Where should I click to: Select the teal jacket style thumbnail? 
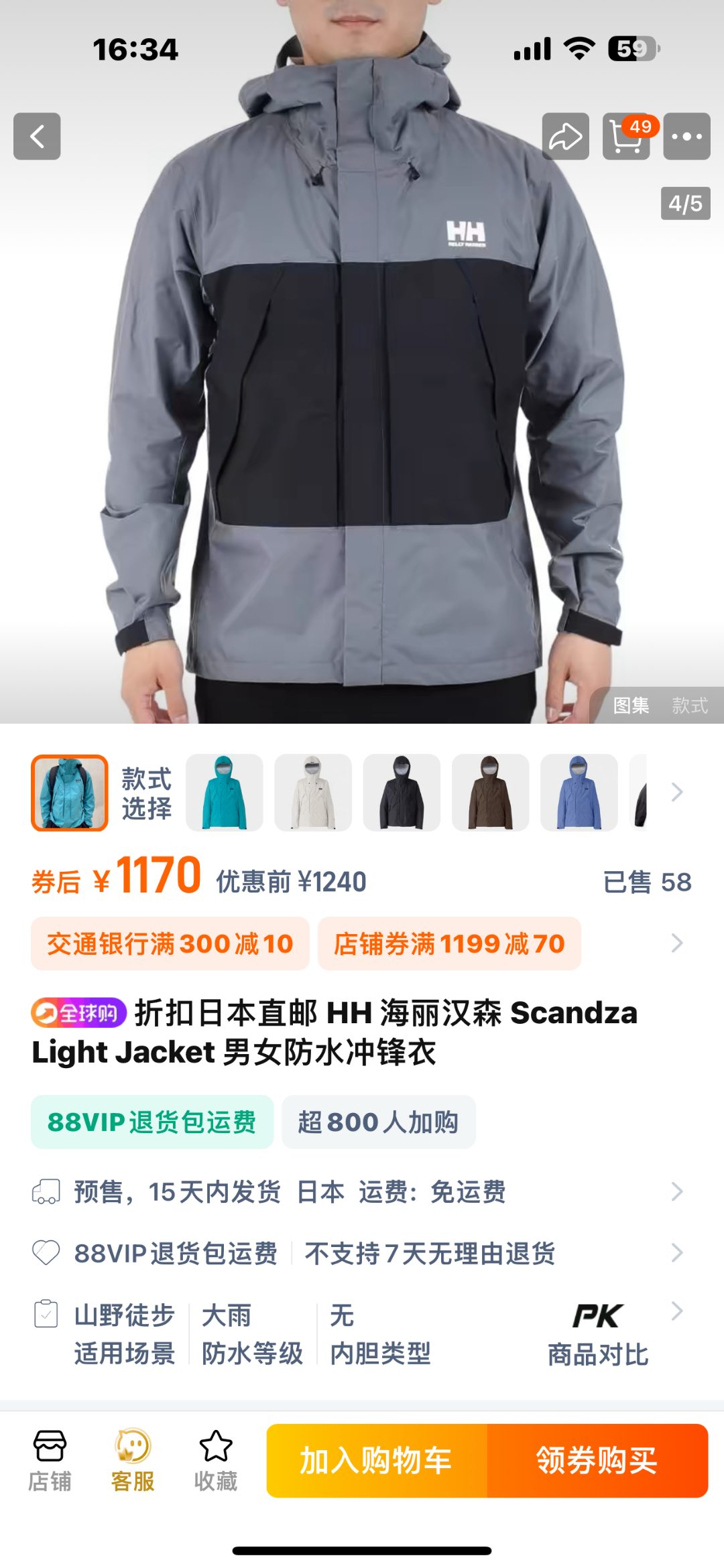pos(225,793)
